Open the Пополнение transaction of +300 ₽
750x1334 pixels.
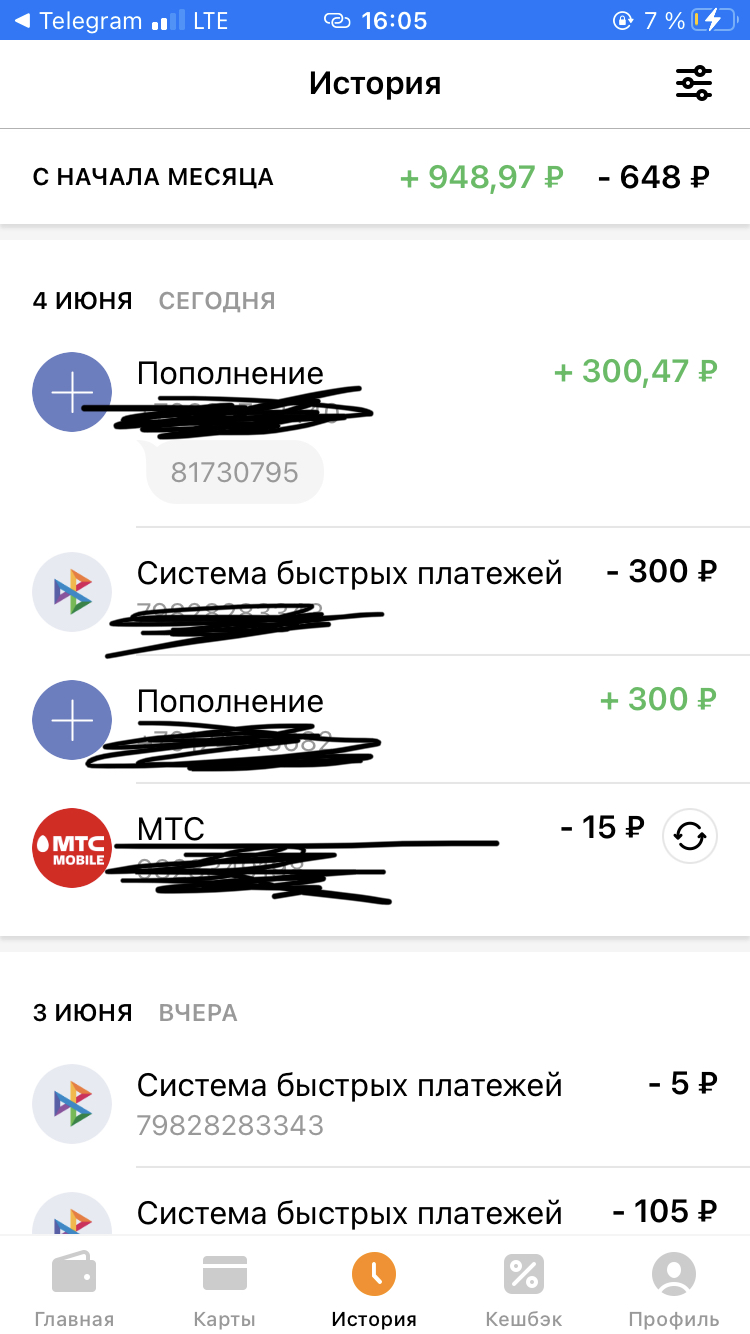pyautogui.click(x=375, y=719)
